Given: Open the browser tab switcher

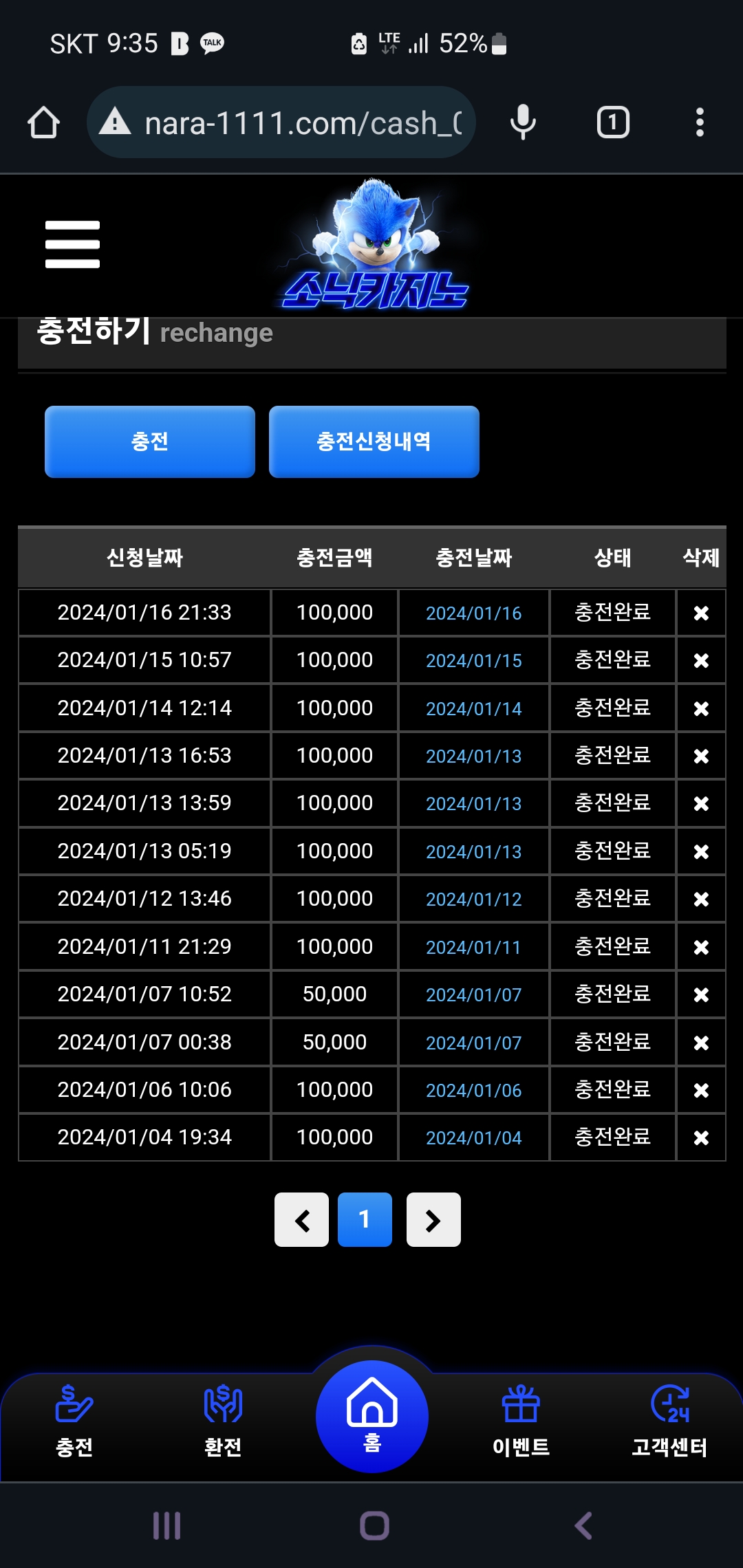Looking at the screenshot, I should (x=613, y=122).
